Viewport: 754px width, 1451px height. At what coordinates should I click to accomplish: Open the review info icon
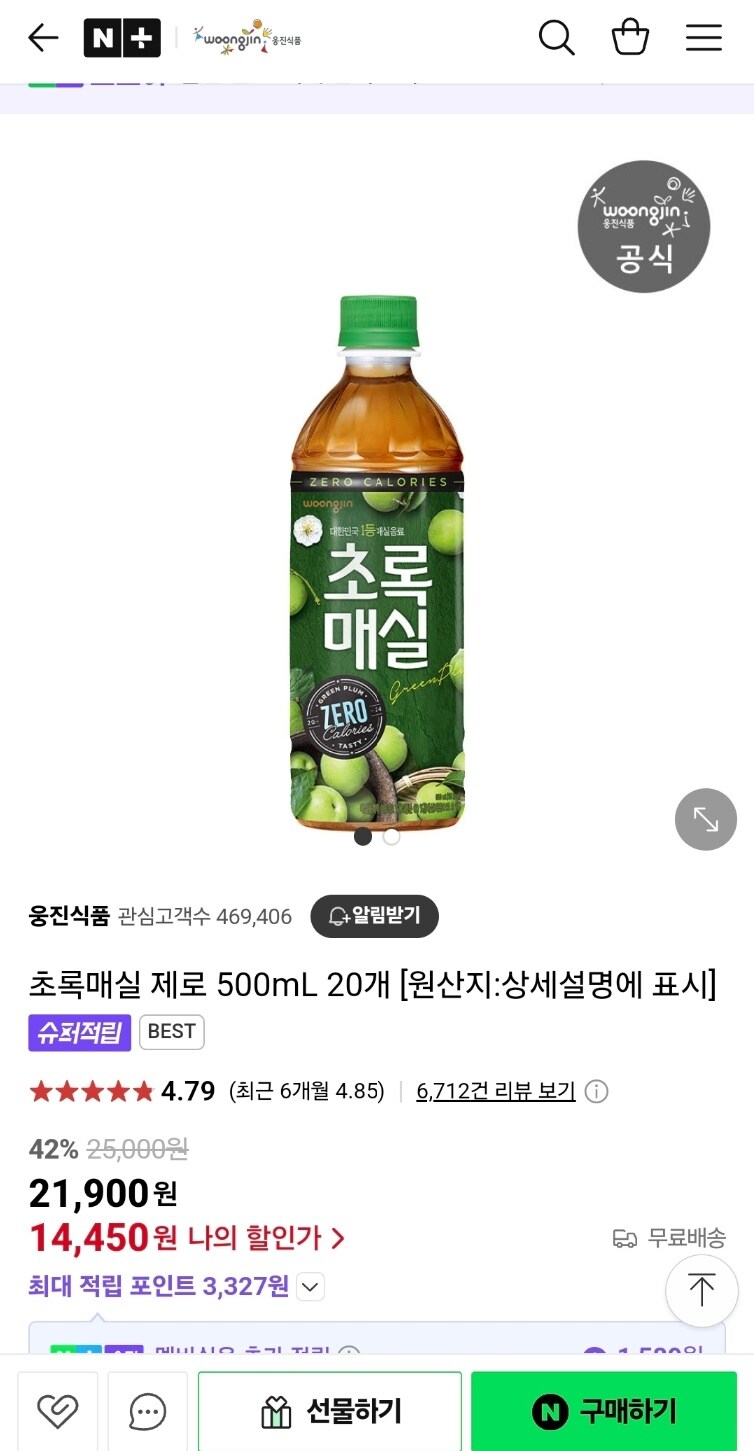coord(596,1091)
